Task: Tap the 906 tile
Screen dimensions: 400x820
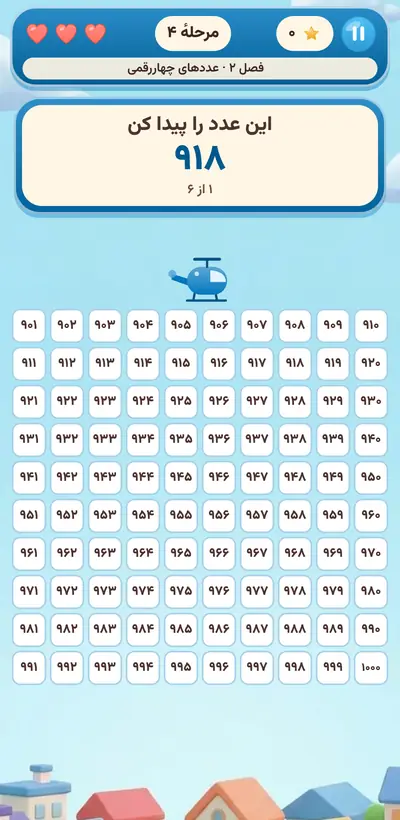Action: pos(219,326)
